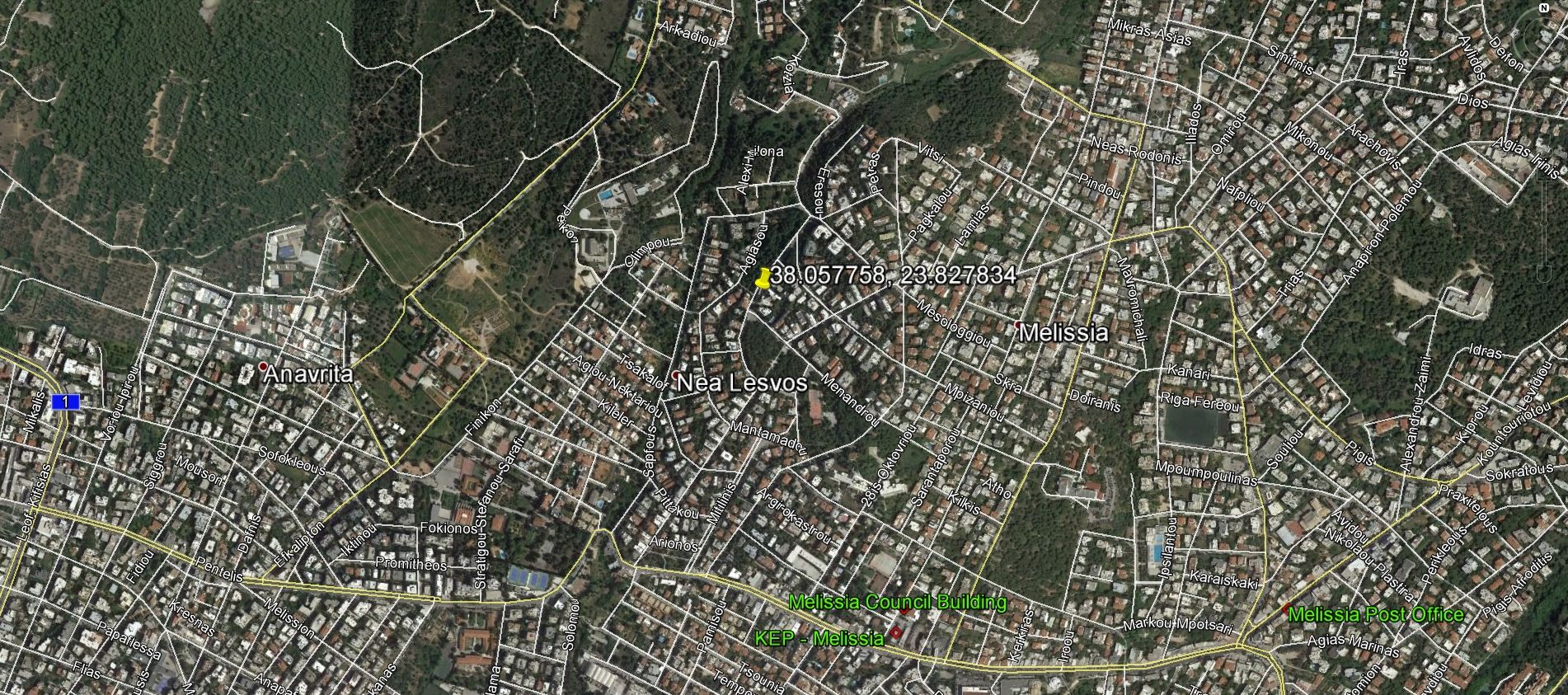This screenshot has height=695, width=1568.
Task: Click the Anavrita place marker
Action: coord(263,366)
